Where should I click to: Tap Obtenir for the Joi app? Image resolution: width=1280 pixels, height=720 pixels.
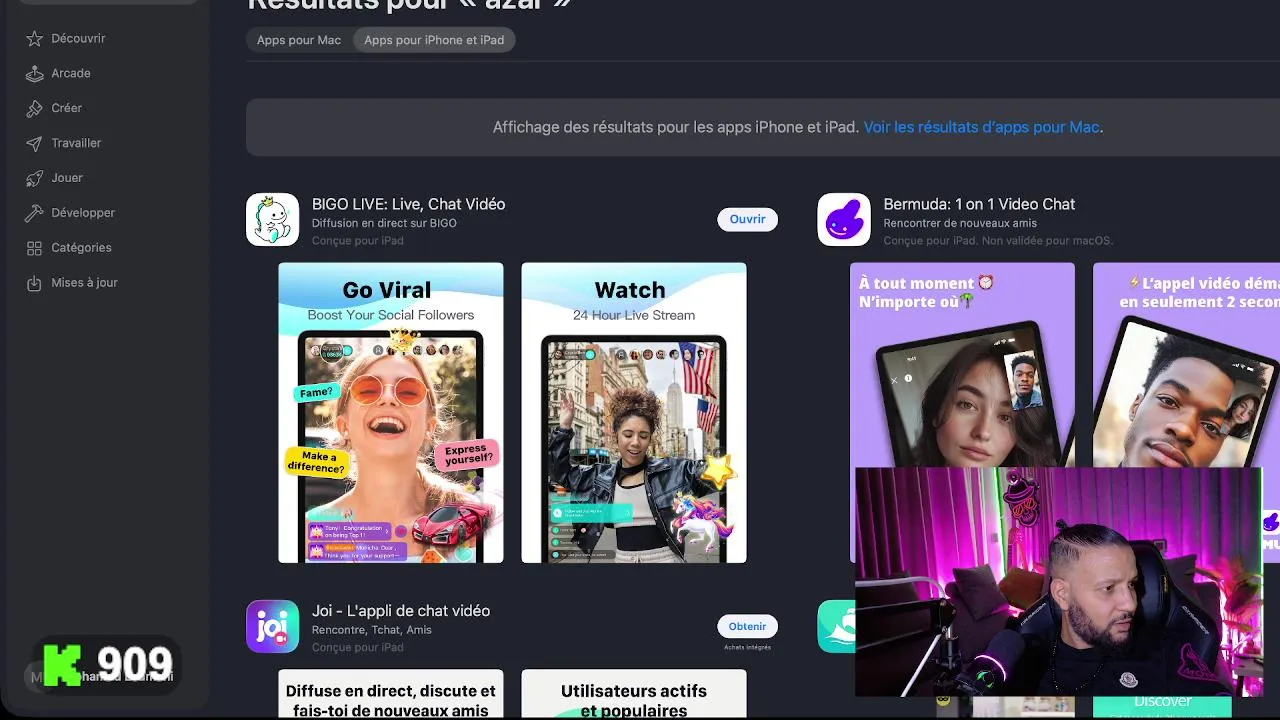[747, 626]
